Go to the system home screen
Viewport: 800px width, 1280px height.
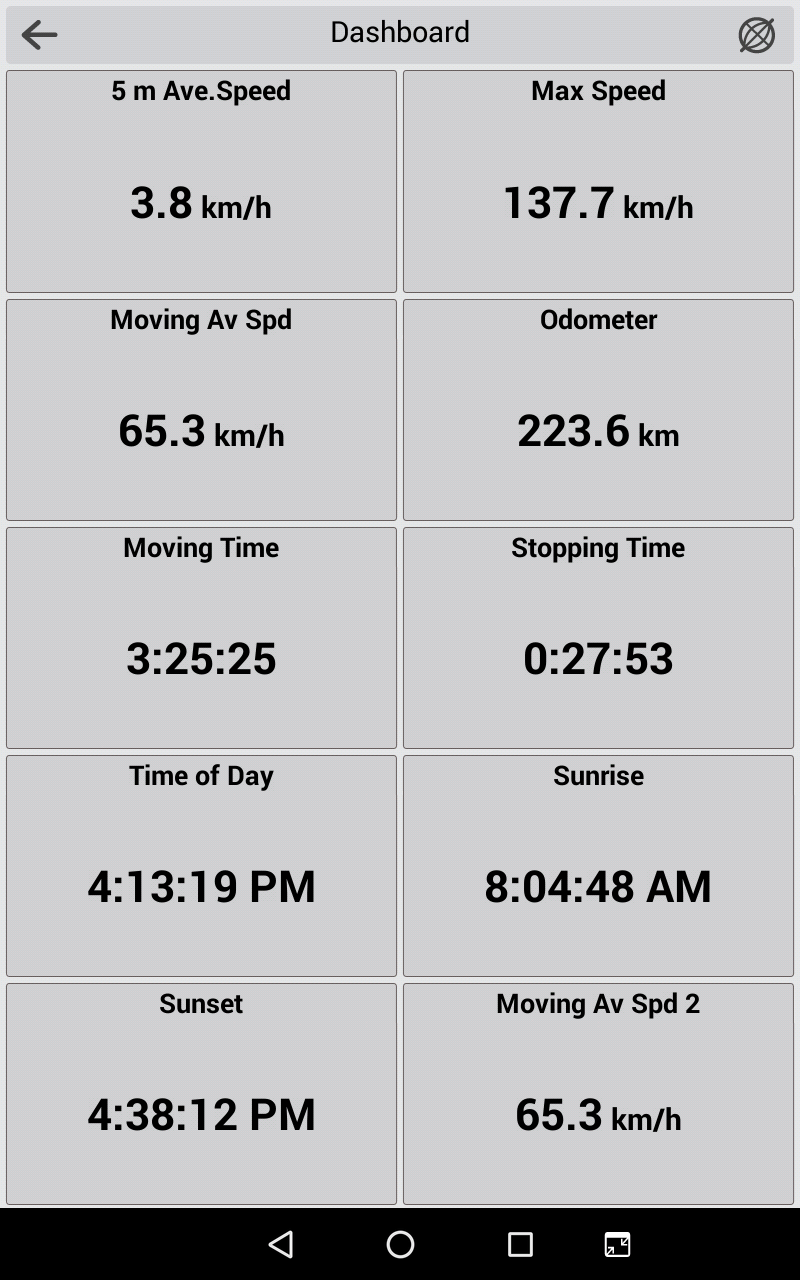click(x=400, y=1244)
